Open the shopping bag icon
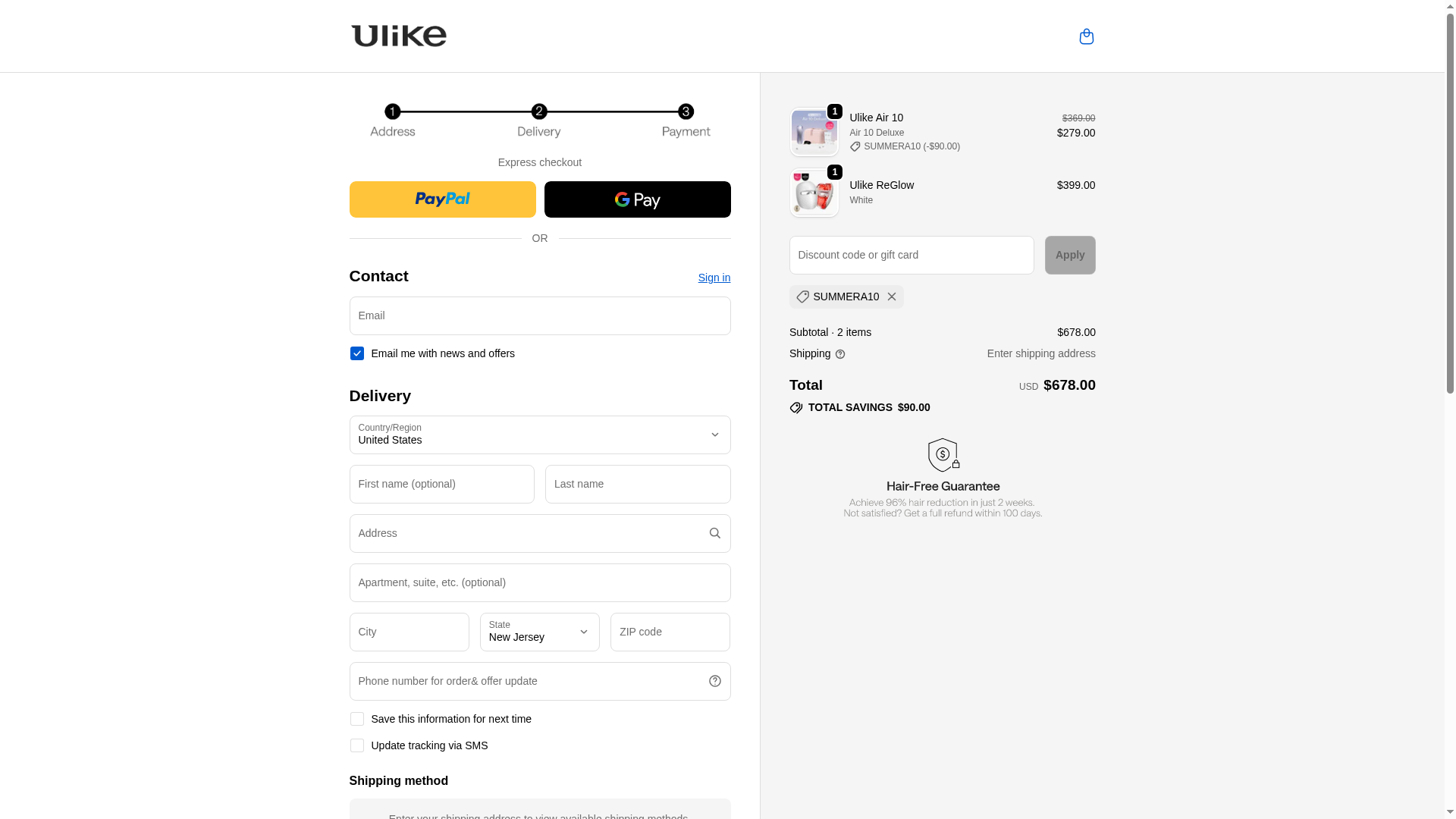The width and height of the screenshot is (1456, 819). (1086, 36)
